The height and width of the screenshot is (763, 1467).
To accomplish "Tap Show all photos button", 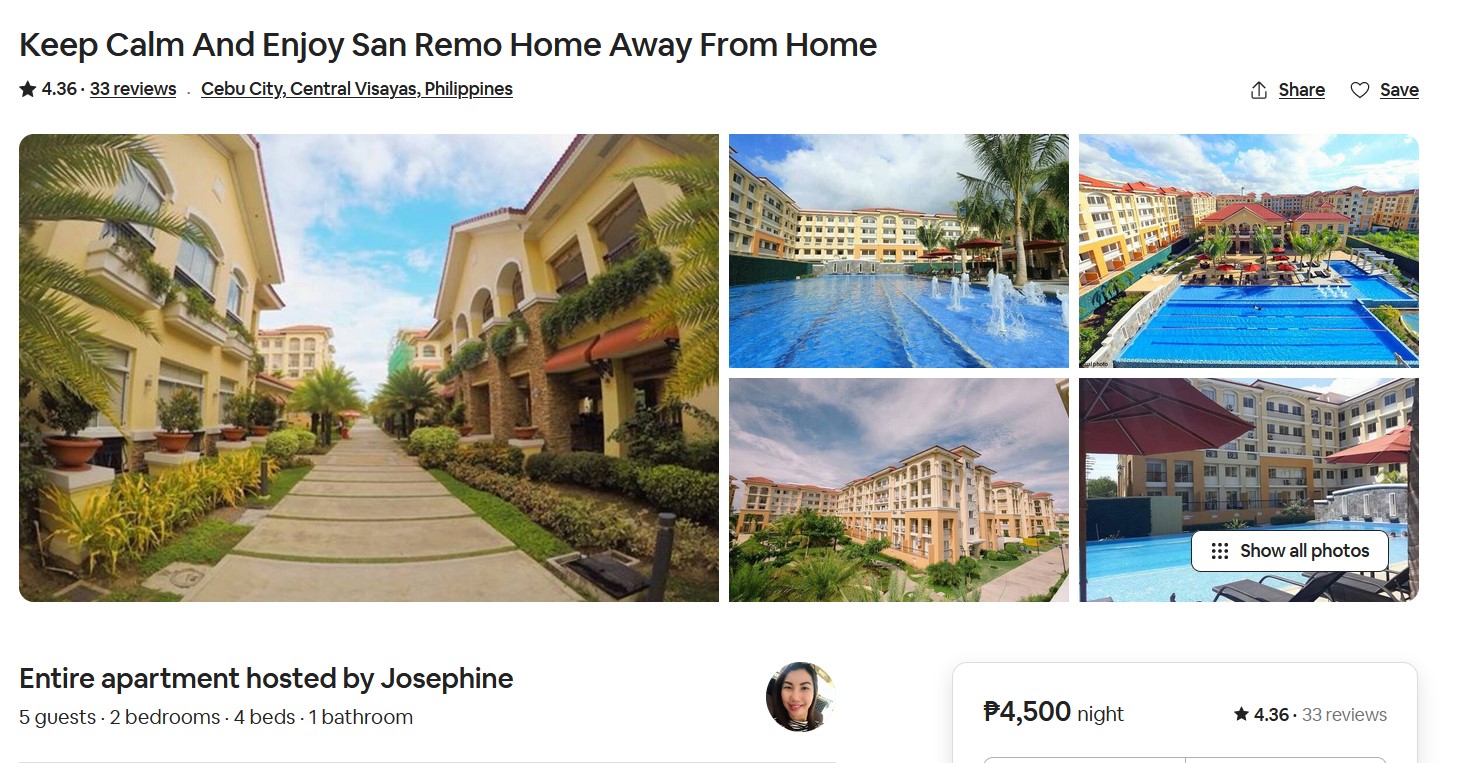I will click(1289, 551).
